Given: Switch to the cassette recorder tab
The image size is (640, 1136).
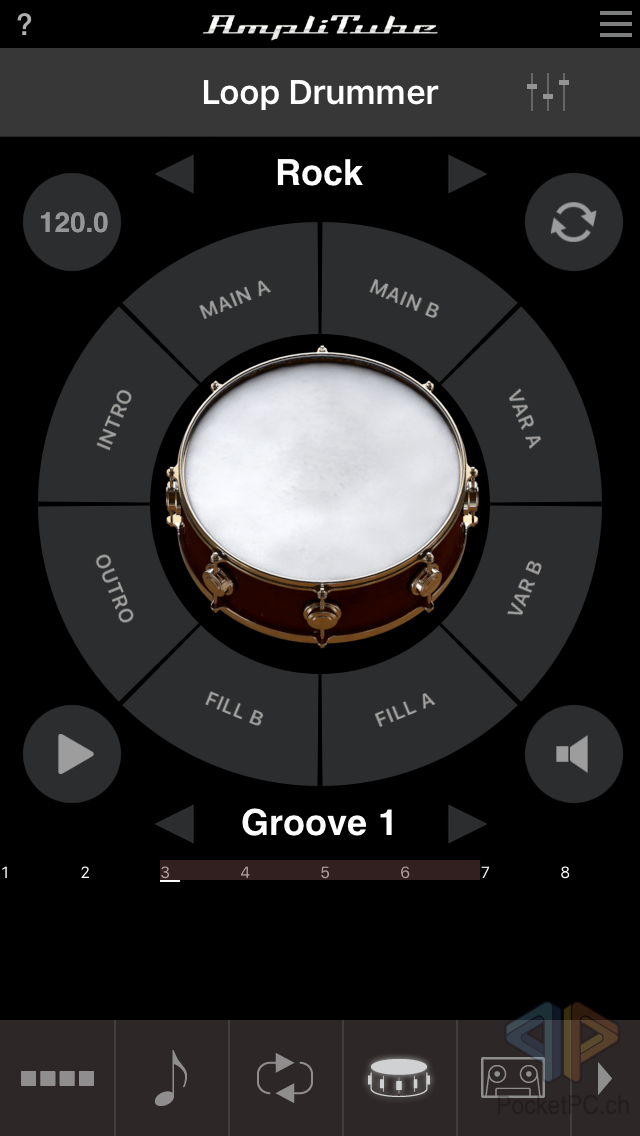Looking at the screenshot, I should [x=513, y=1079].
